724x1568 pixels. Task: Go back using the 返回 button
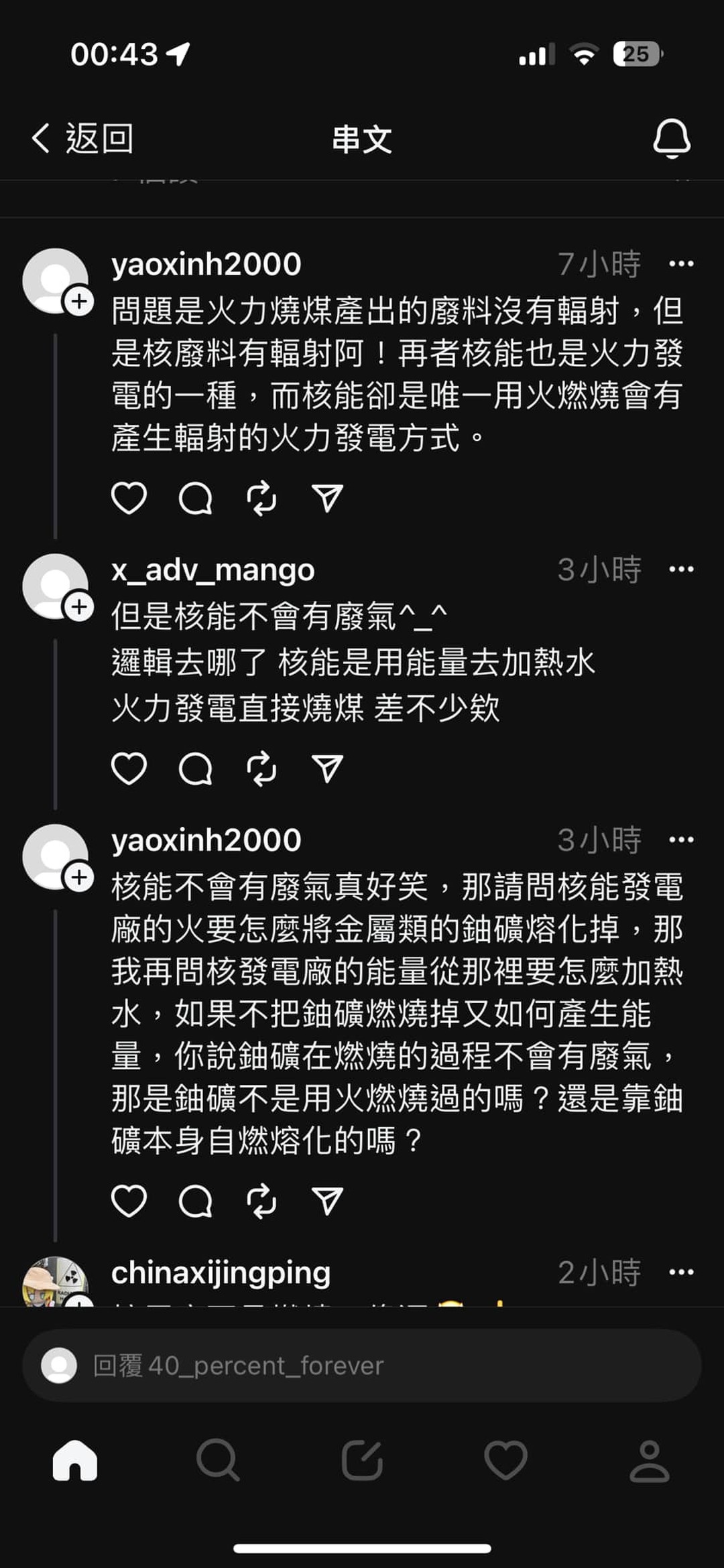click(x=82, y=139)
